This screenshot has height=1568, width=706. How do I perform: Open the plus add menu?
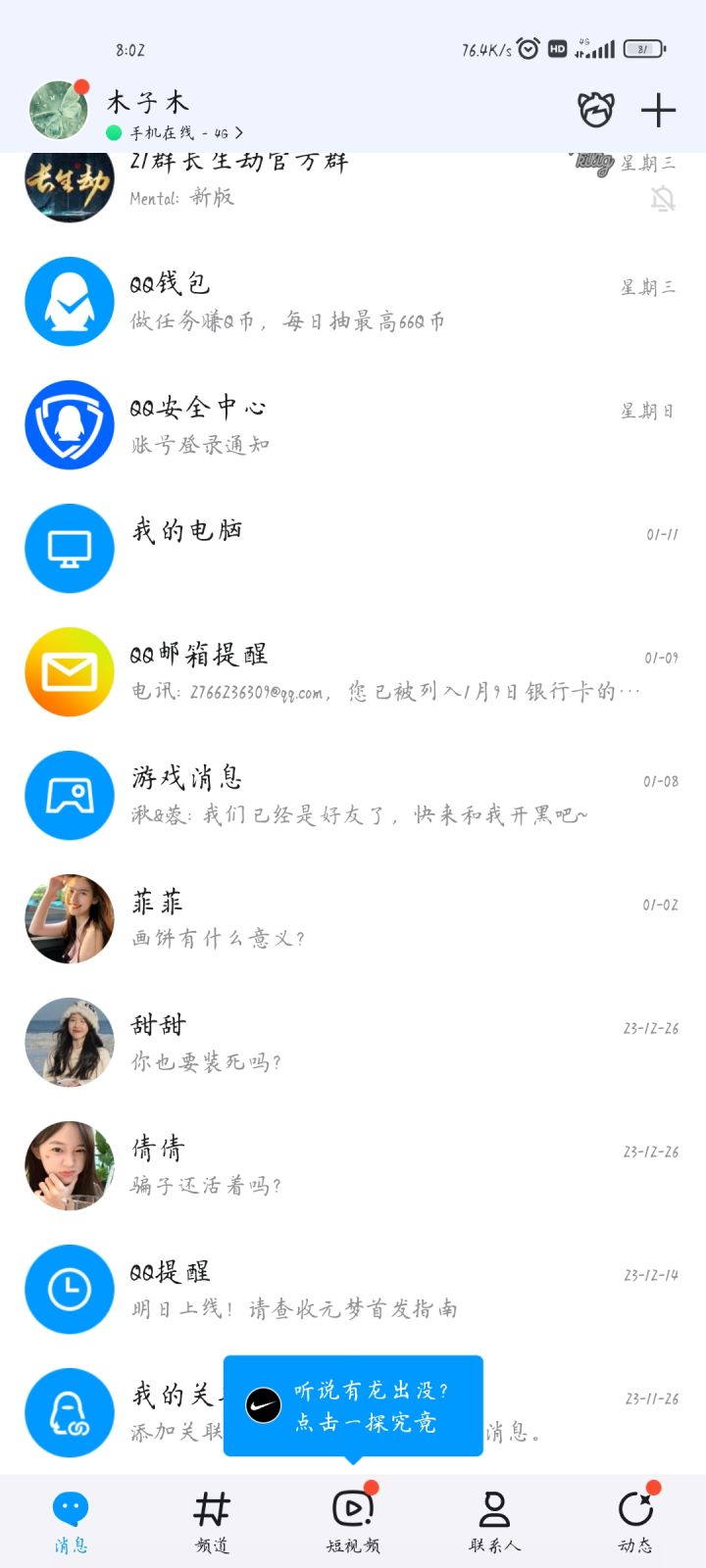click(658, 110)
